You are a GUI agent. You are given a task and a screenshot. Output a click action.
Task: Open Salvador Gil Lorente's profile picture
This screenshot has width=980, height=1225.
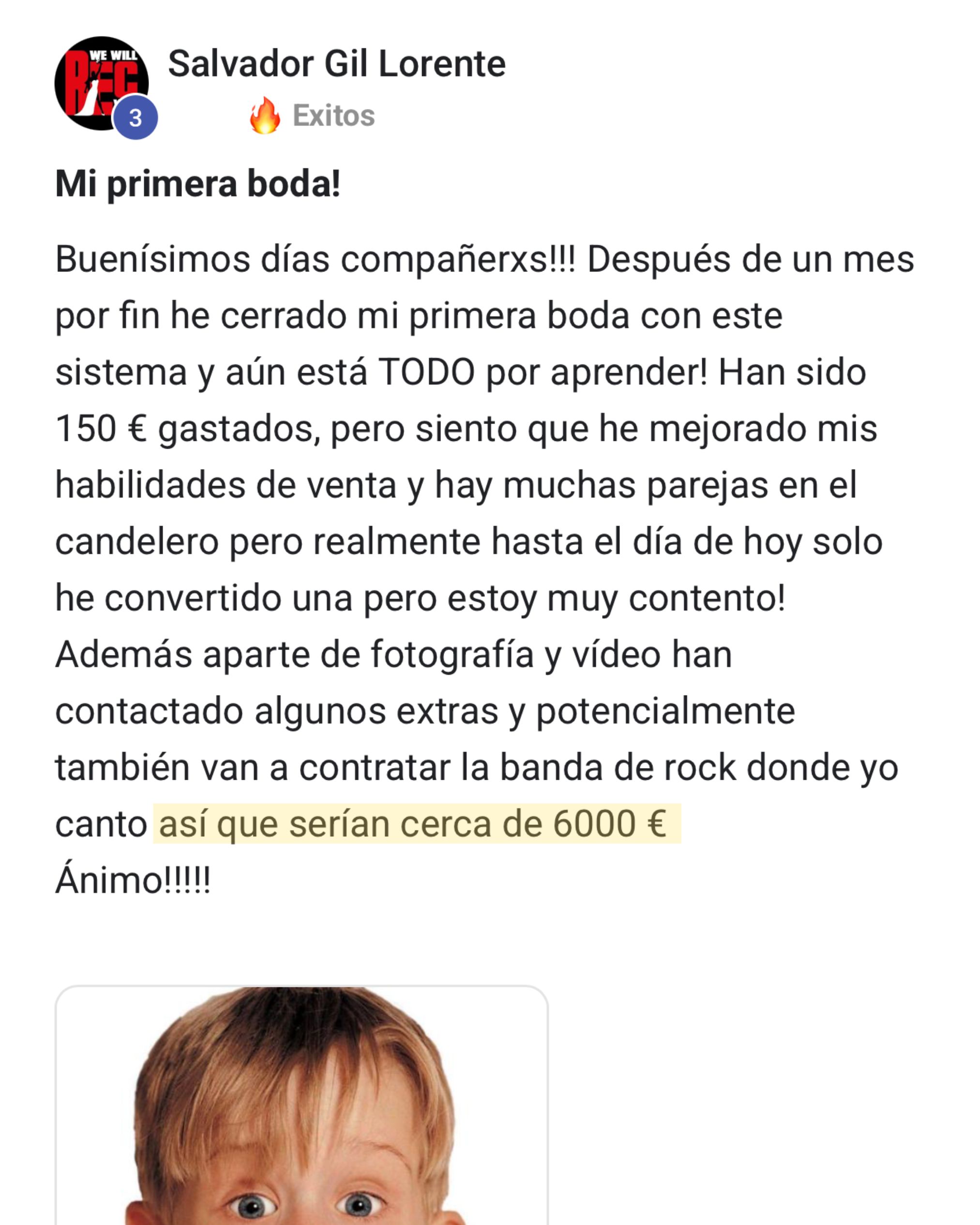pos(101,84)
